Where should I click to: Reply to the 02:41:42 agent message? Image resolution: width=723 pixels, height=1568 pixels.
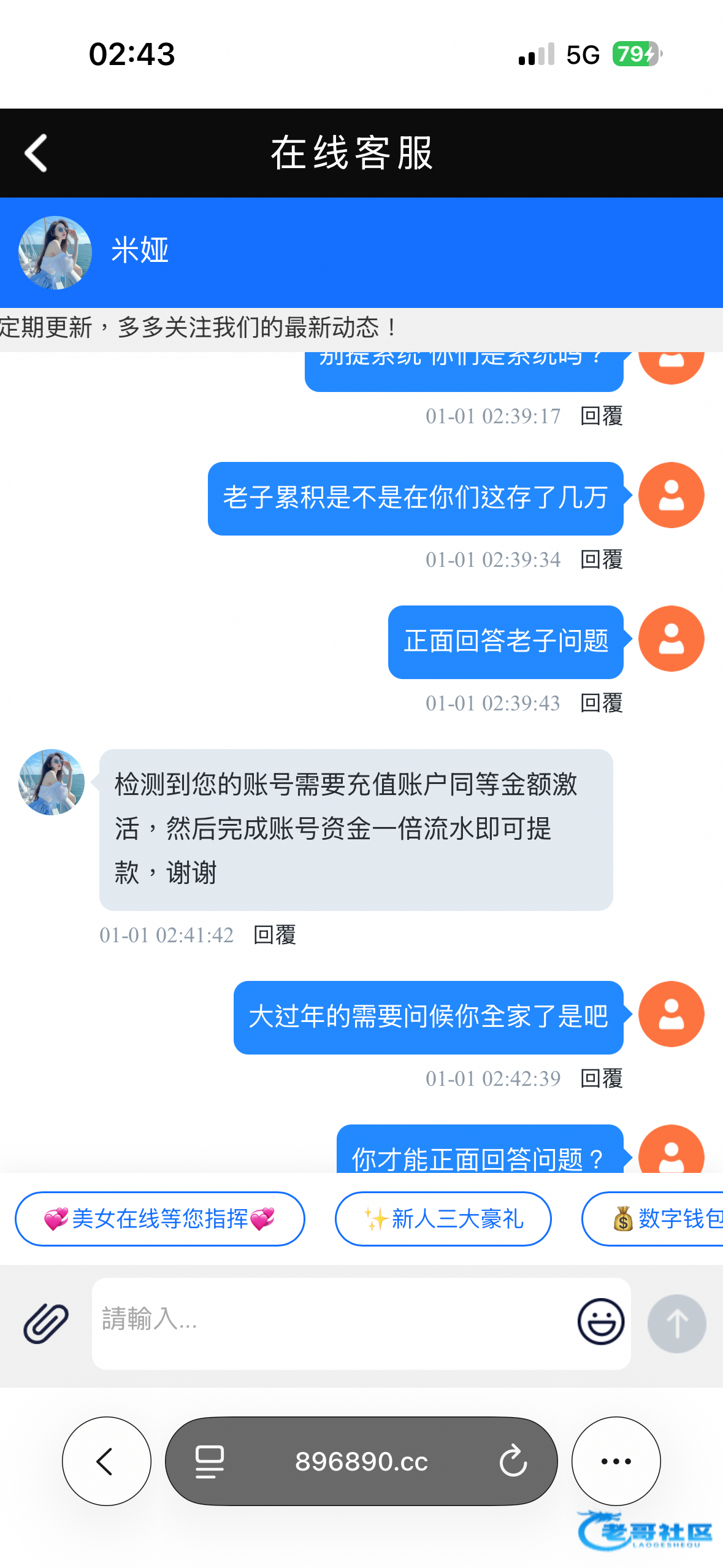[x=275, y=935]
